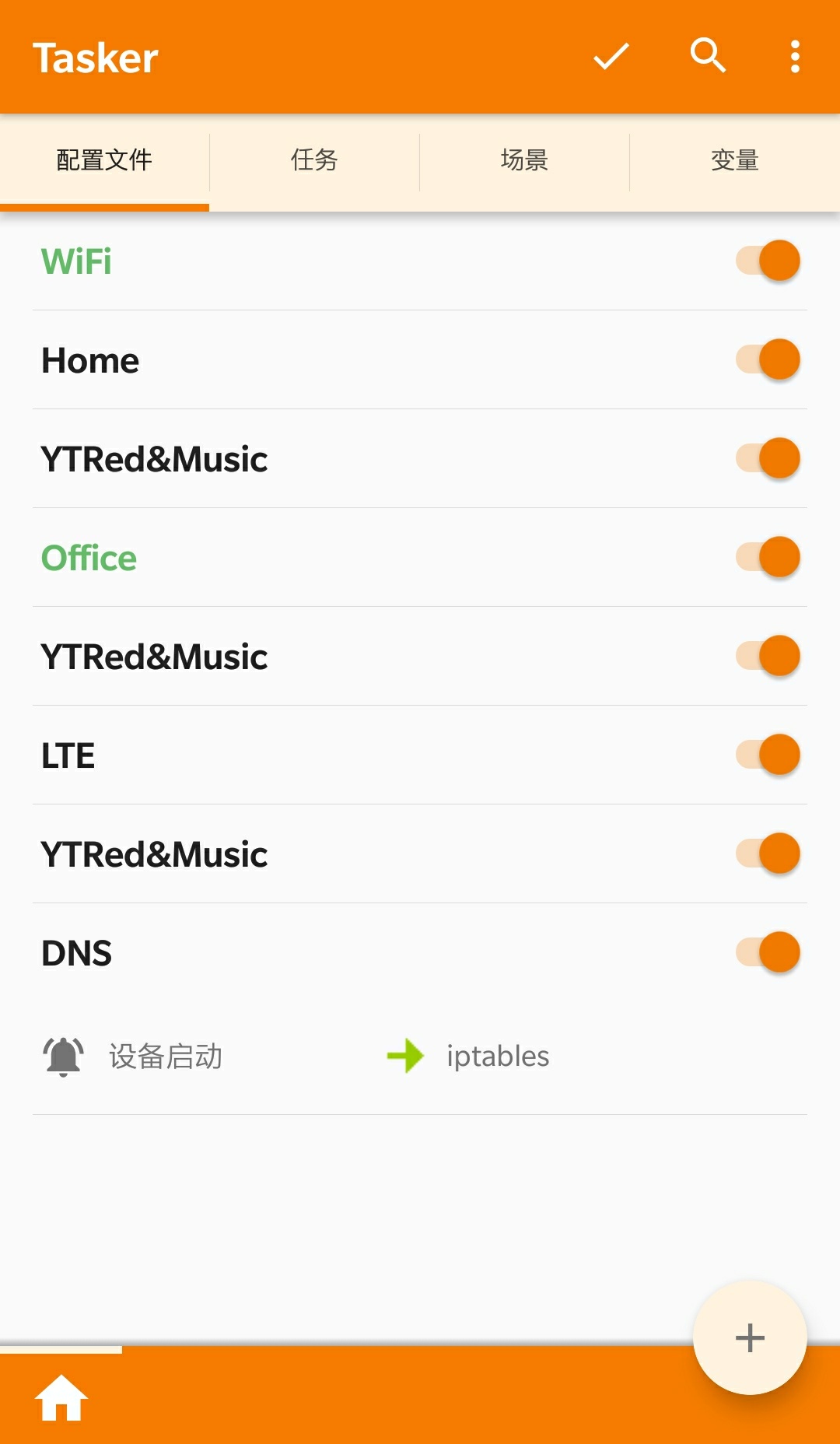Image resolution: width=840 pixels, height=1444 pixels.
Task: Tap the checkmark apply icon
Action: click(x=611, y=57)
